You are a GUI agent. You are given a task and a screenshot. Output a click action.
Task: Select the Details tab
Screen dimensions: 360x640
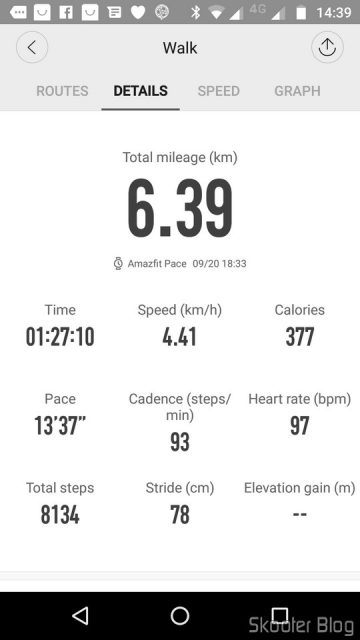[x=140, y=91]
